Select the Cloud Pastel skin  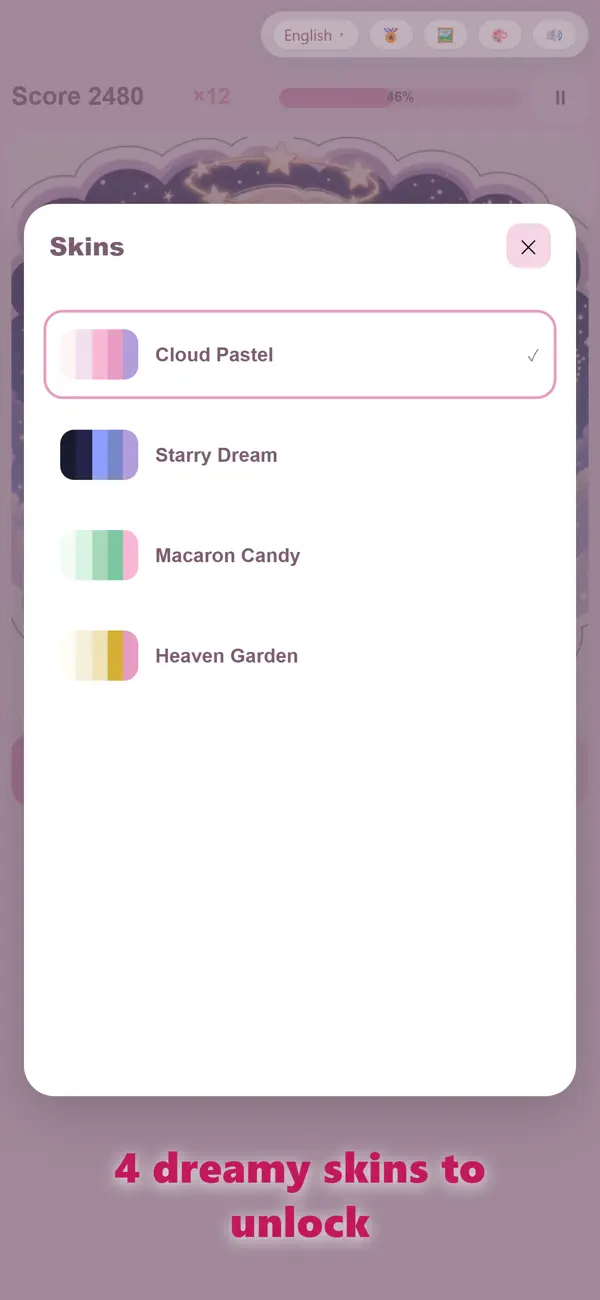coord(300,355)
